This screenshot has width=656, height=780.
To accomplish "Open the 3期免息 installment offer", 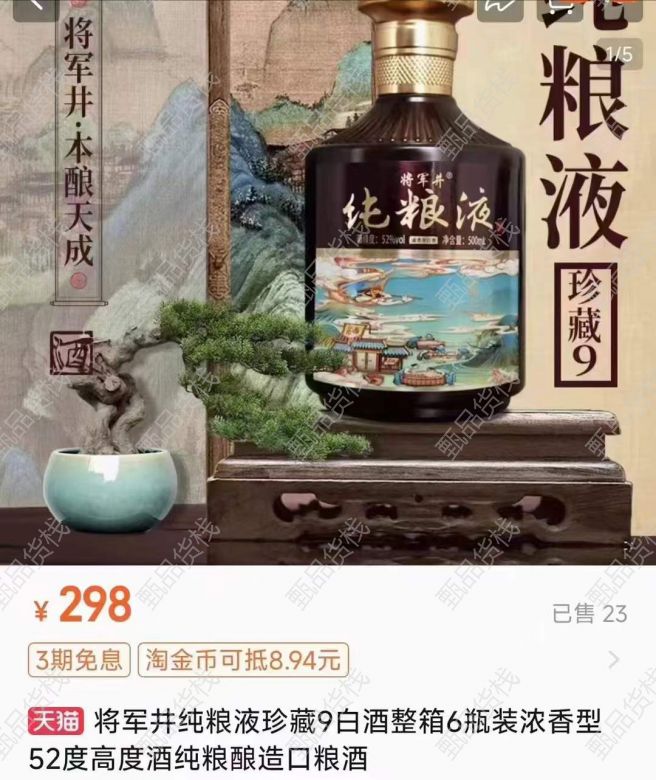I will click(80, 660).
